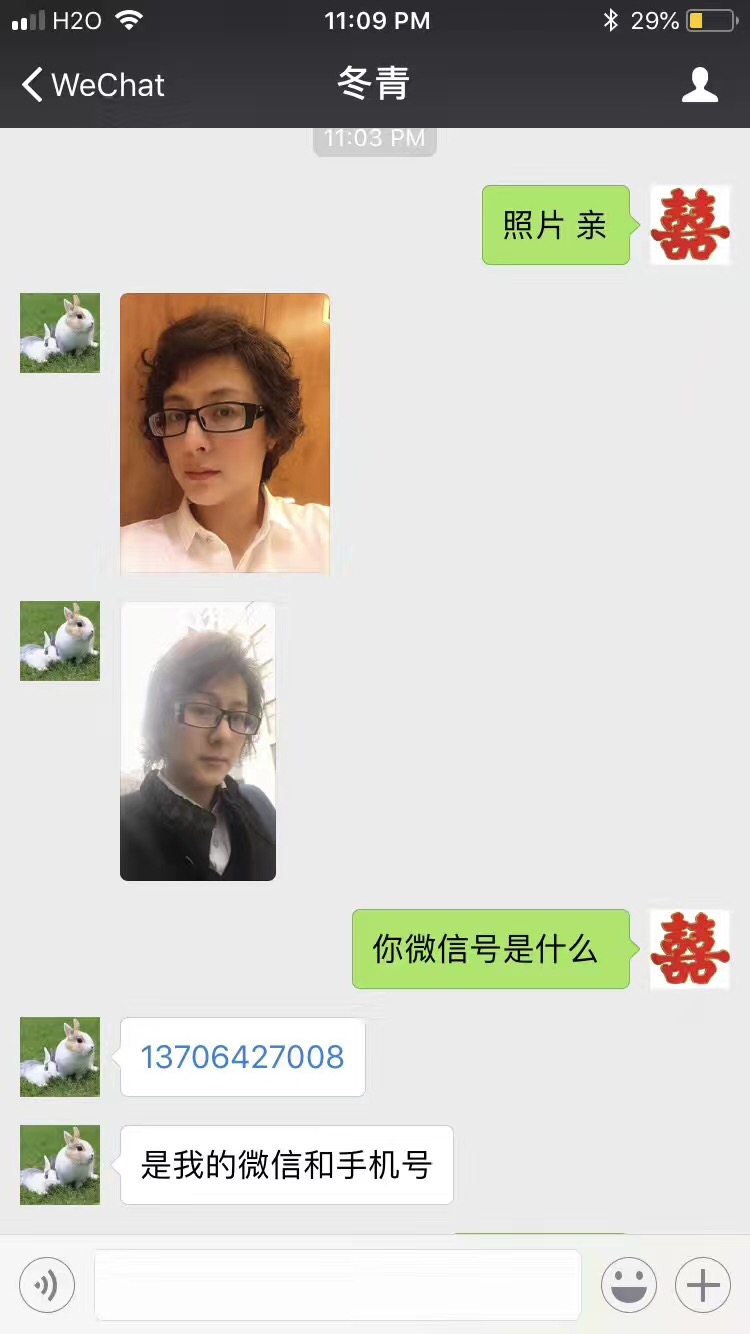Go back to the WeChat list
The image size is (750, 1334).
click(92, 85)
